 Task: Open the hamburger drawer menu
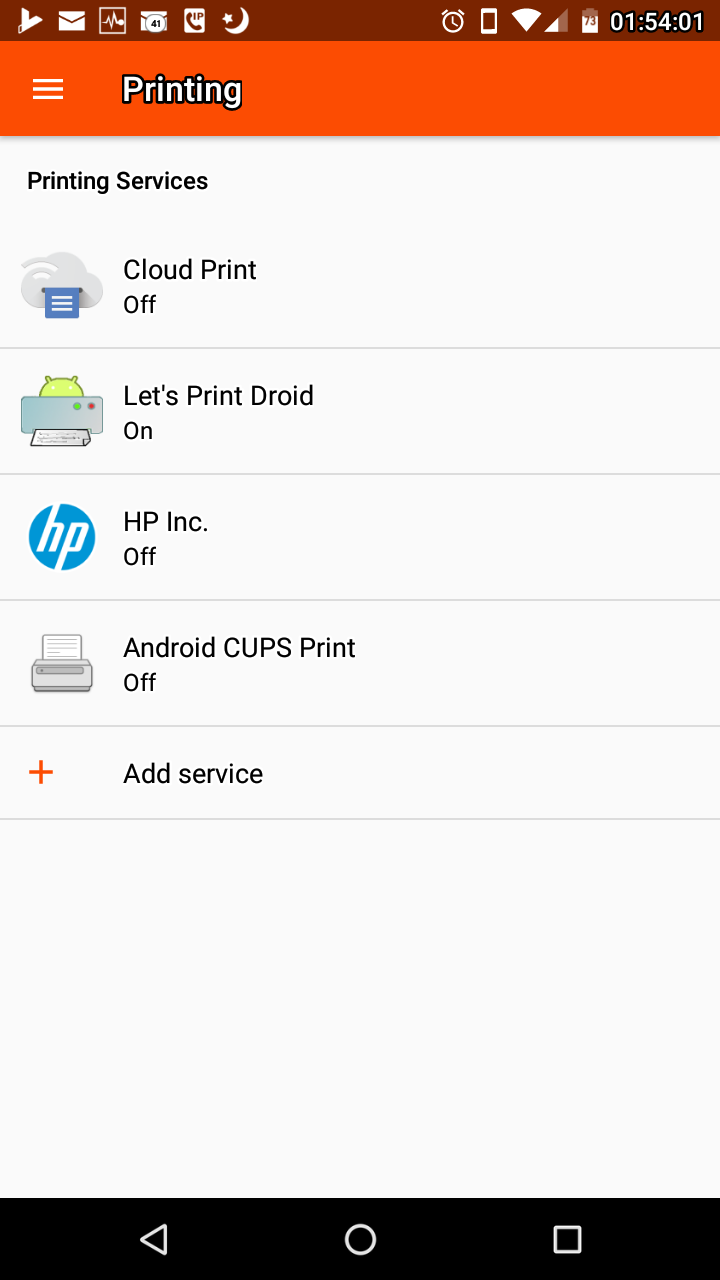click(48, 89)
